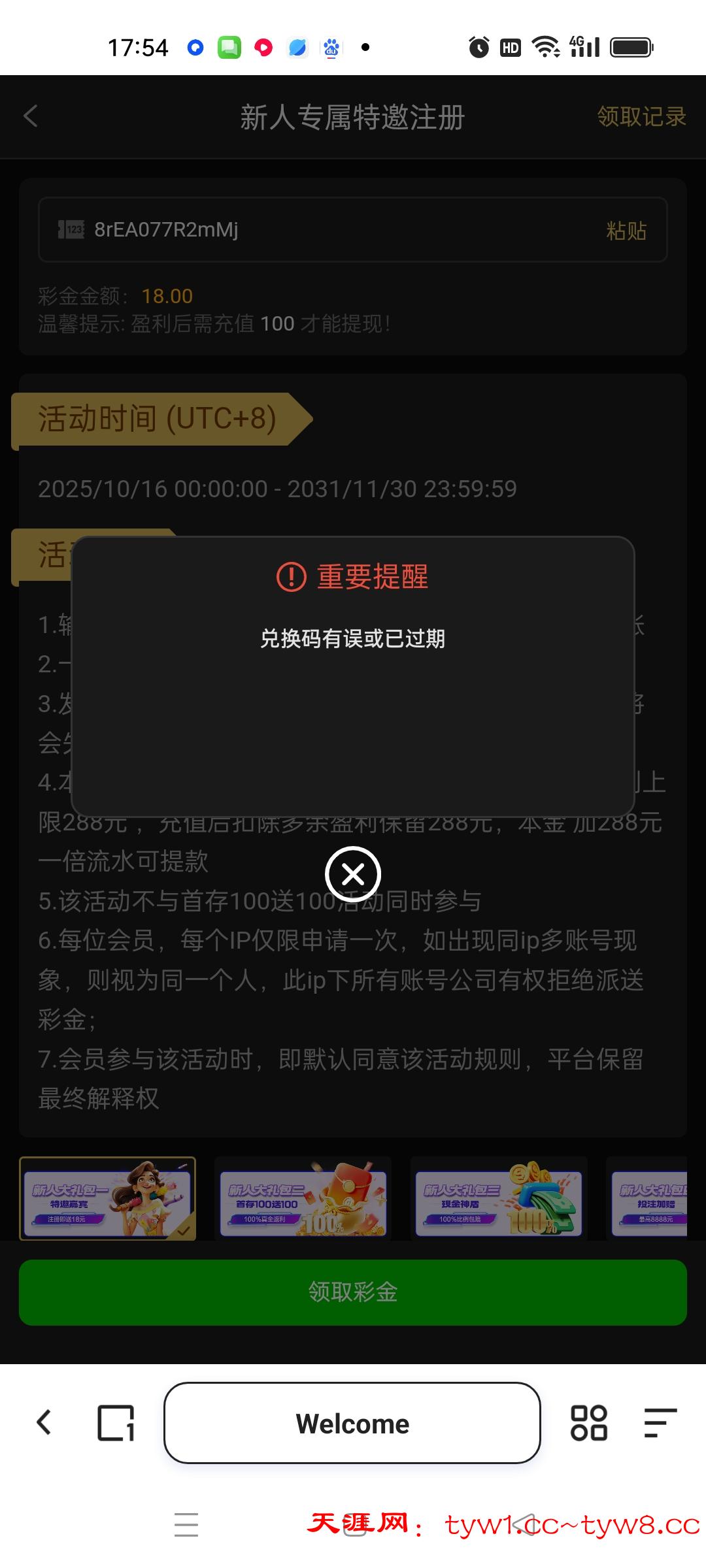This screenshot has width=706, height=1568.
Task: Tap the Welcome address bar
Action: pyautogui.click(x=352, y=1422)
